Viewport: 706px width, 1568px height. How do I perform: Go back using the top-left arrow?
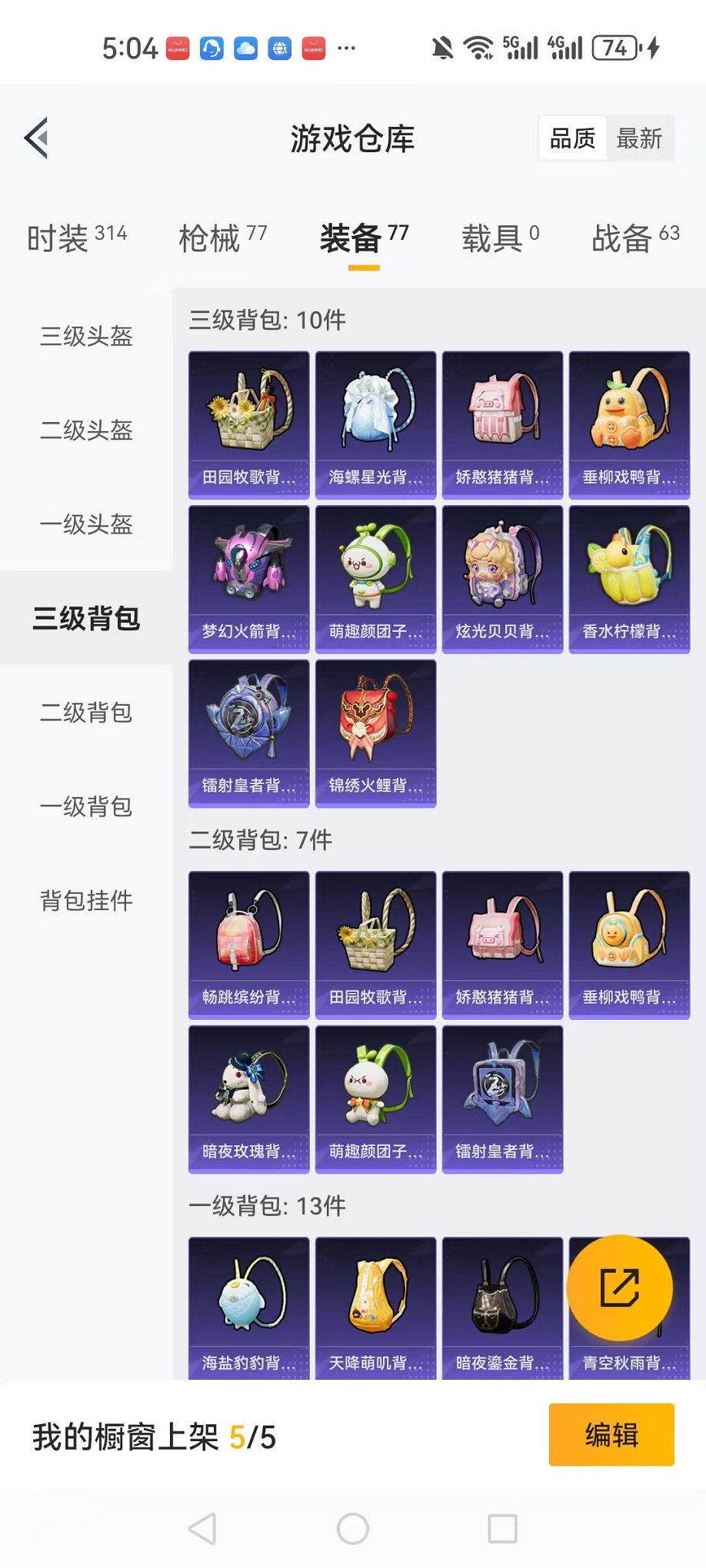point(37,138)
